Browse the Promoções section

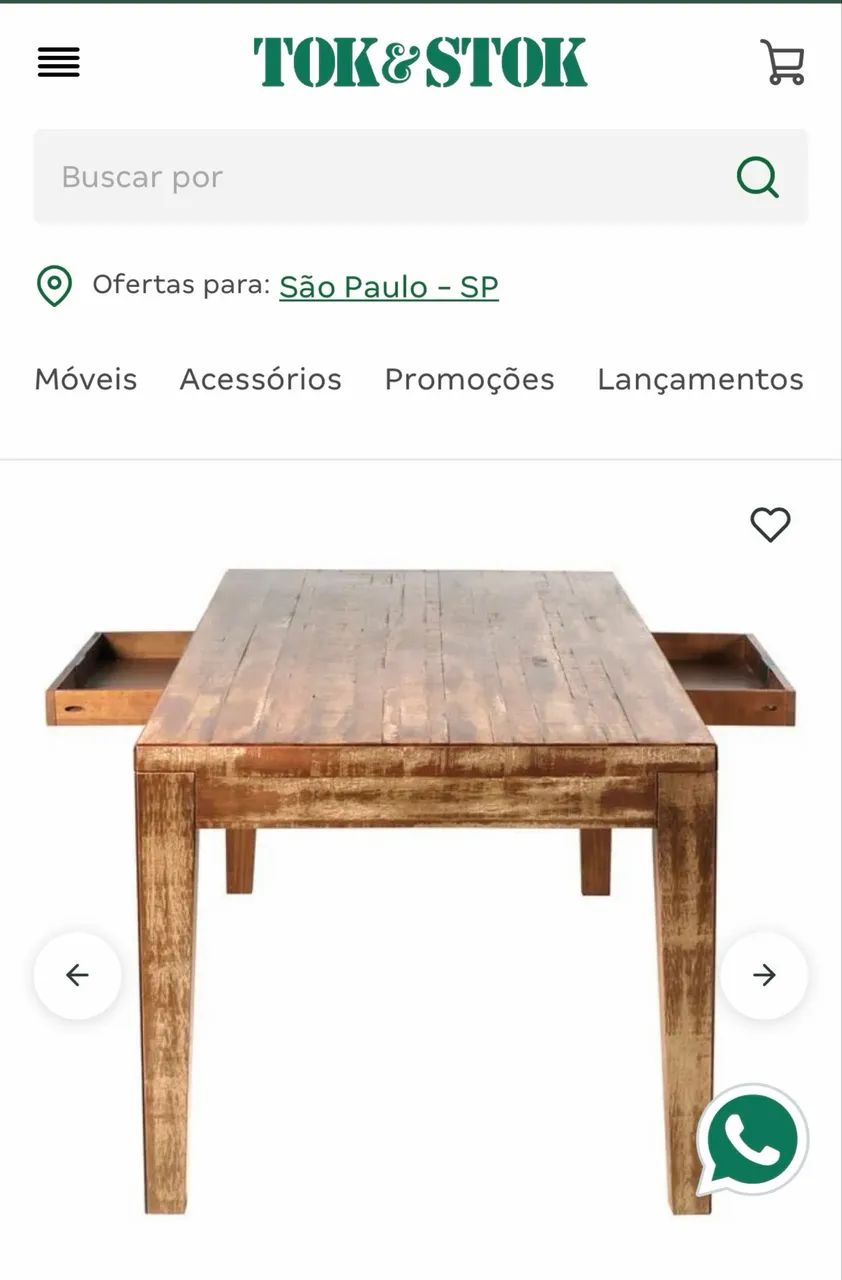pyautogui.click(x=468, y=380)
